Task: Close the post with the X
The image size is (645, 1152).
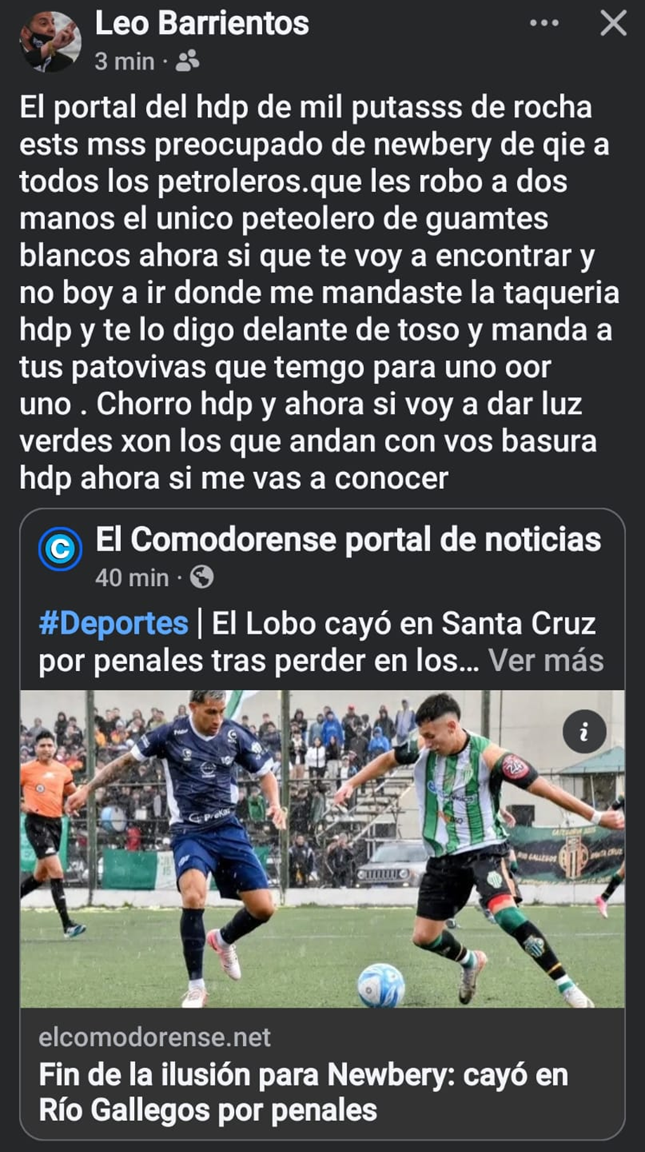Action: coord(613,24)
